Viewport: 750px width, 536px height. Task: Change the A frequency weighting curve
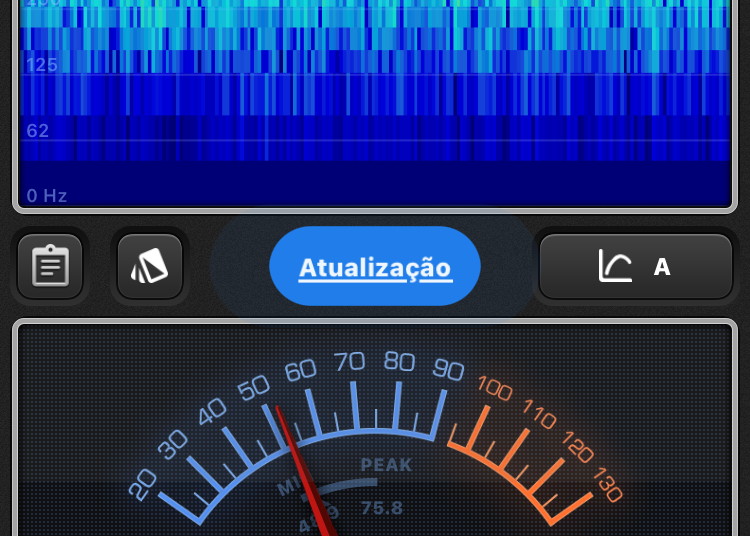click(636, 267)
